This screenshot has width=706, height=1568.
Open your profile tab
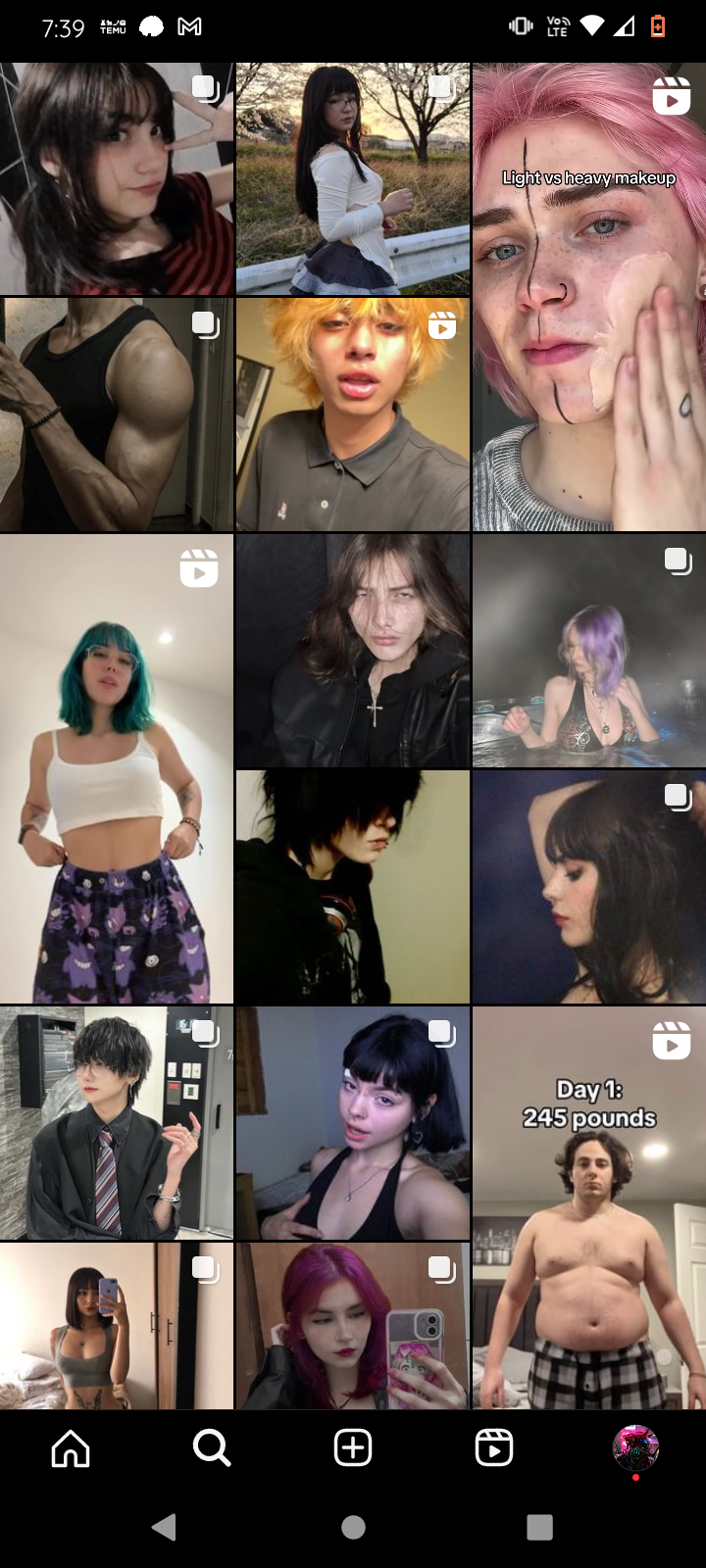pyautogui.click(x=635, y=1447)
